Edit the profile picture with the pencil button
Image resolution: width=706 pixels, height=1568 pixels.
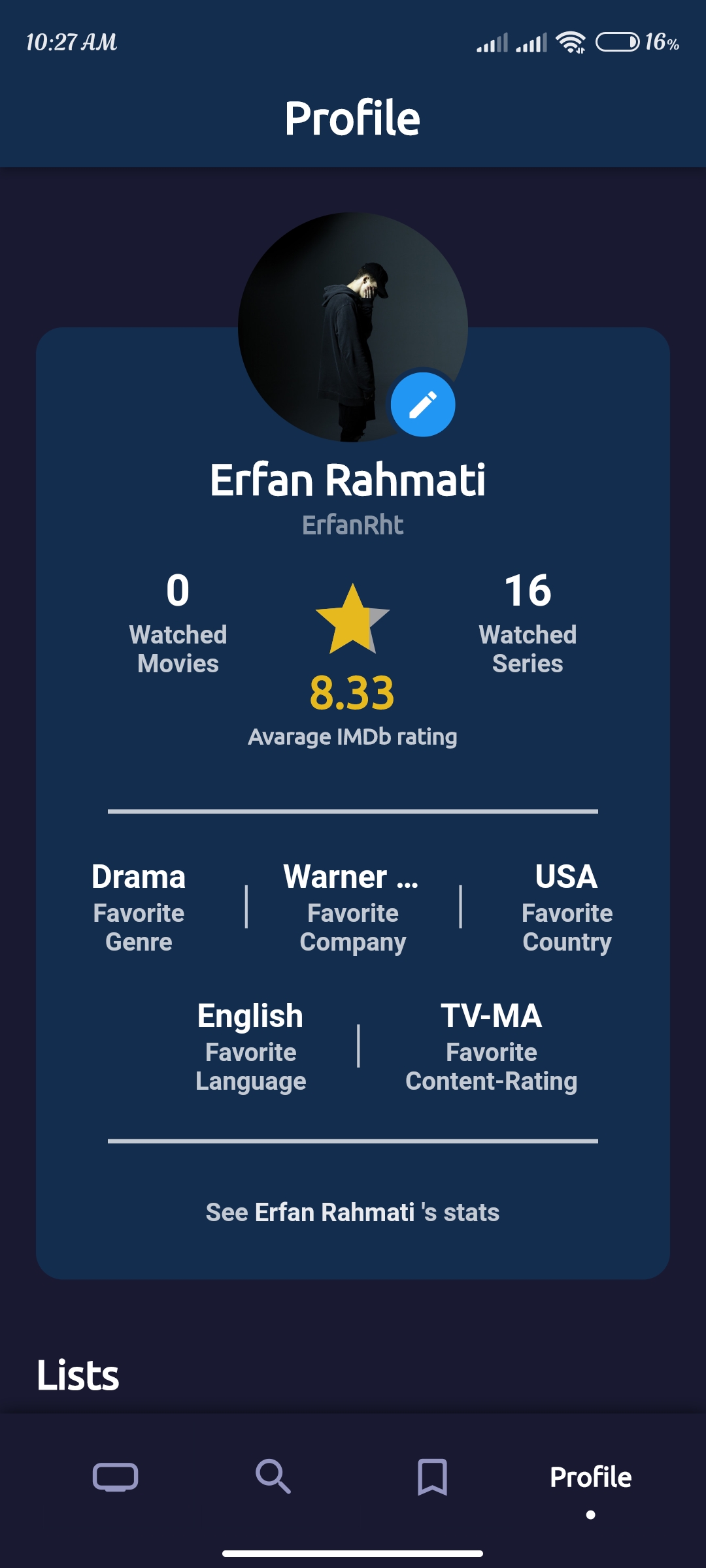pyautogui.click(x=423, y=404)
